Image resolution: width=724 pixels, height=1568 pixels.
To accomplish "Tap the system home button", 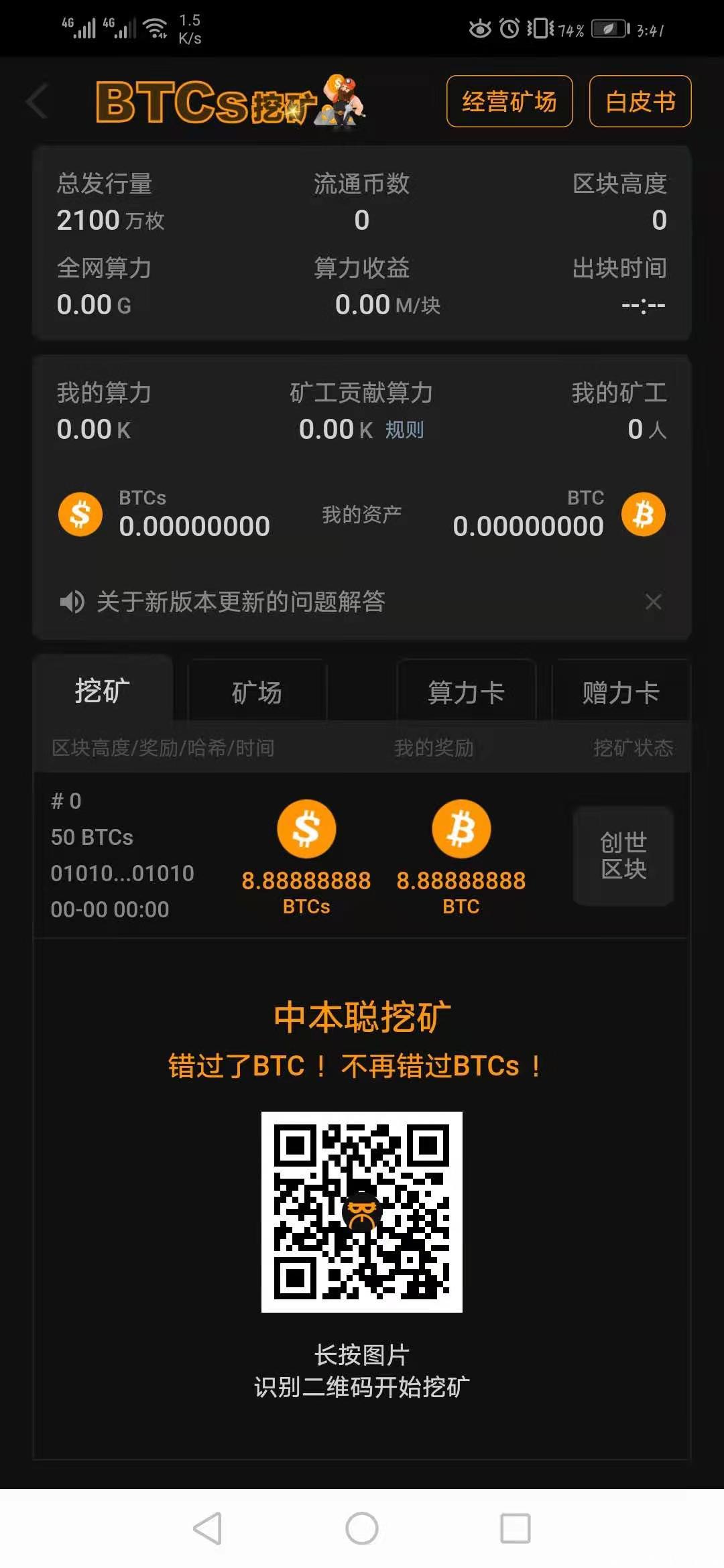I will pos(362,1528).
